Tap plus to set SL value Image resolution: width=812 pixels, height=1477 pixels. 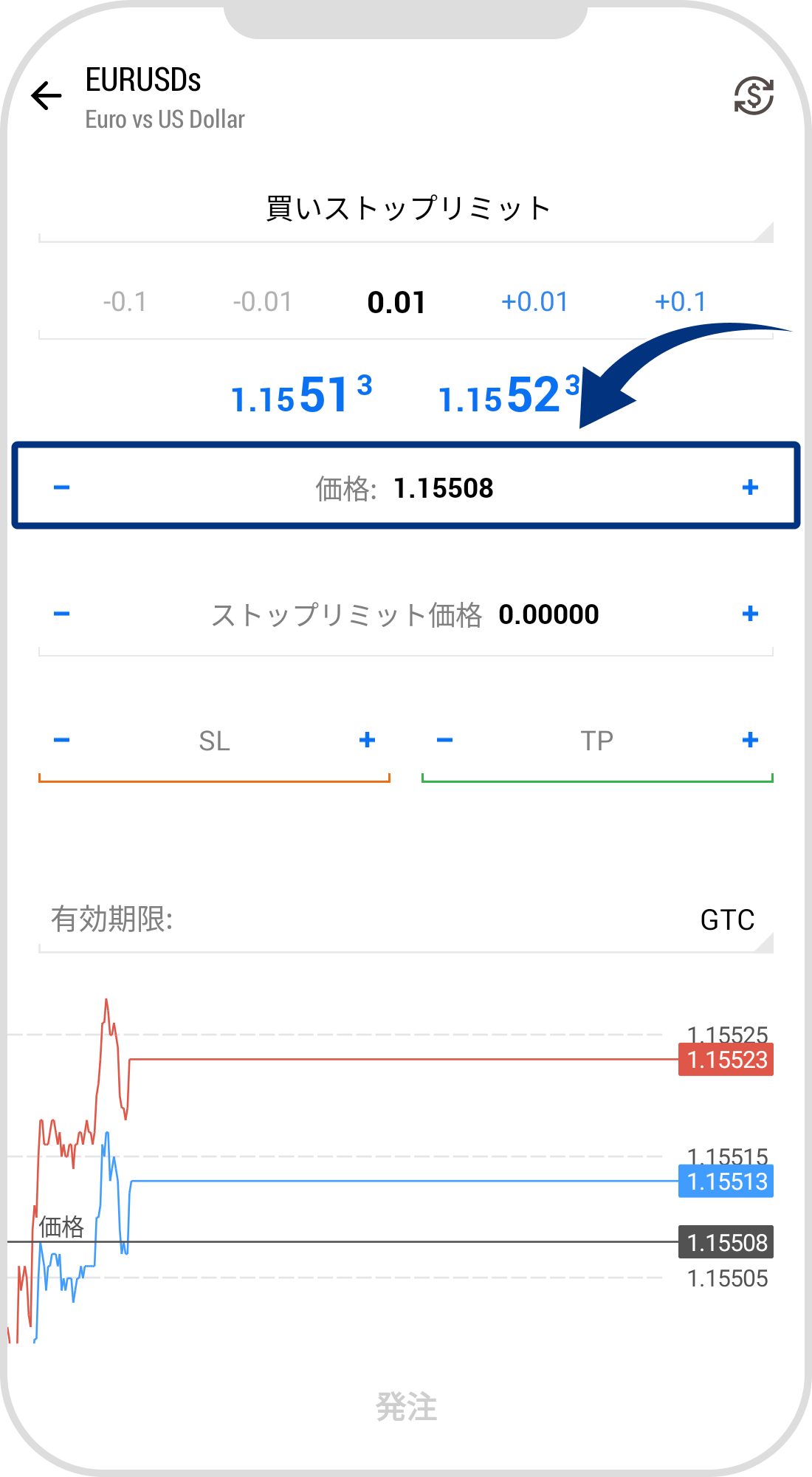click(x=367, y=739)
